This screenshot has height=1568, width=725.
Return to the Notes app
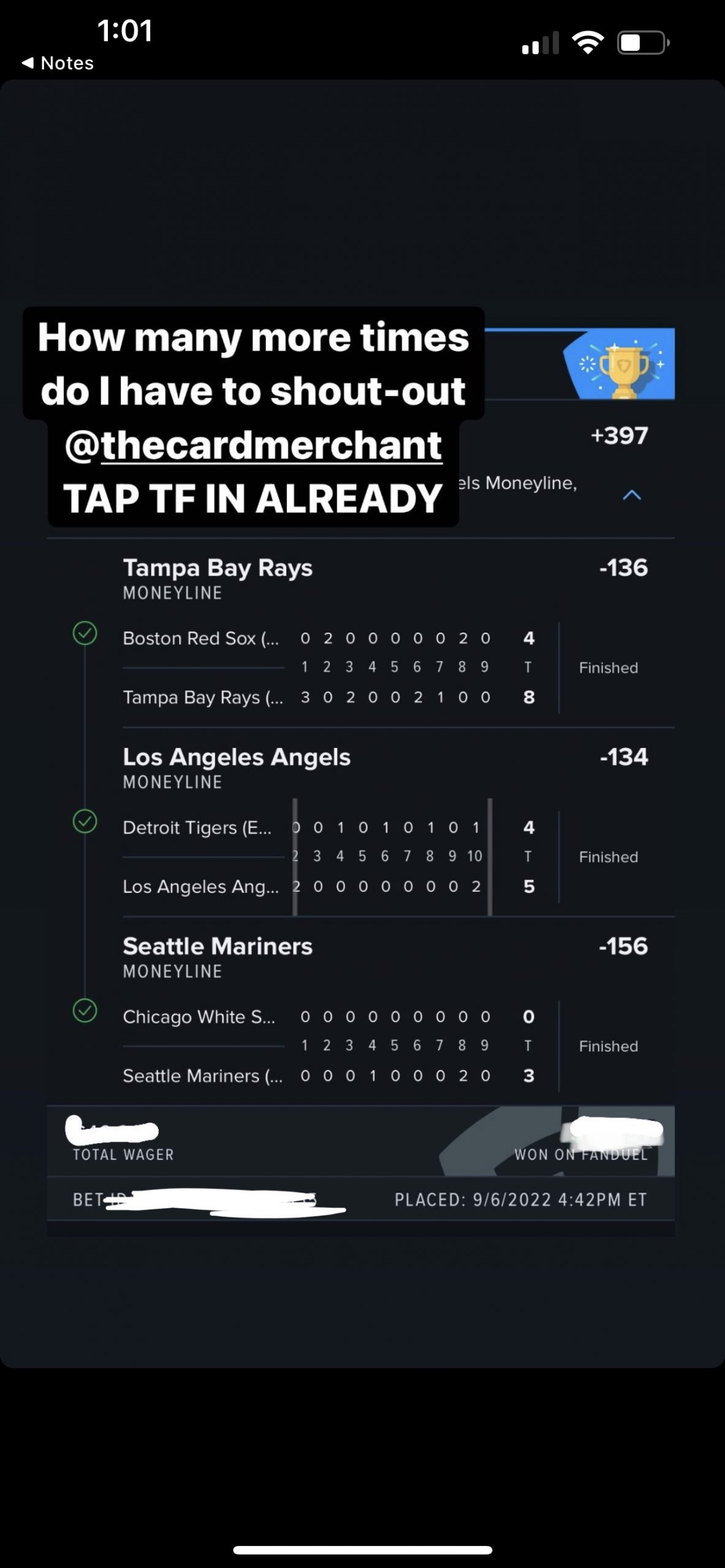58,63
